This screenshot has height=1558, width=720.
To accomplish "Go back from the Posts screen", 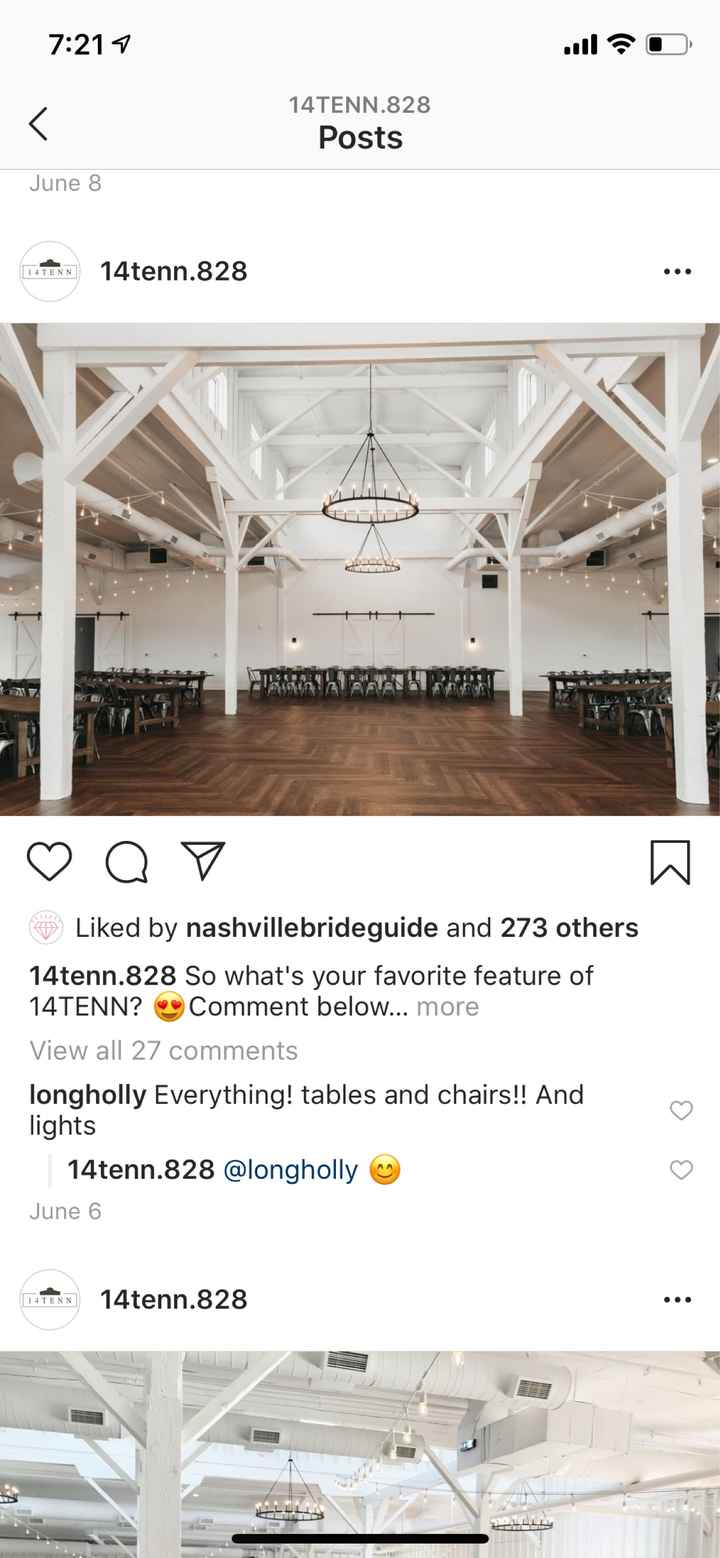I will point(38,124).
